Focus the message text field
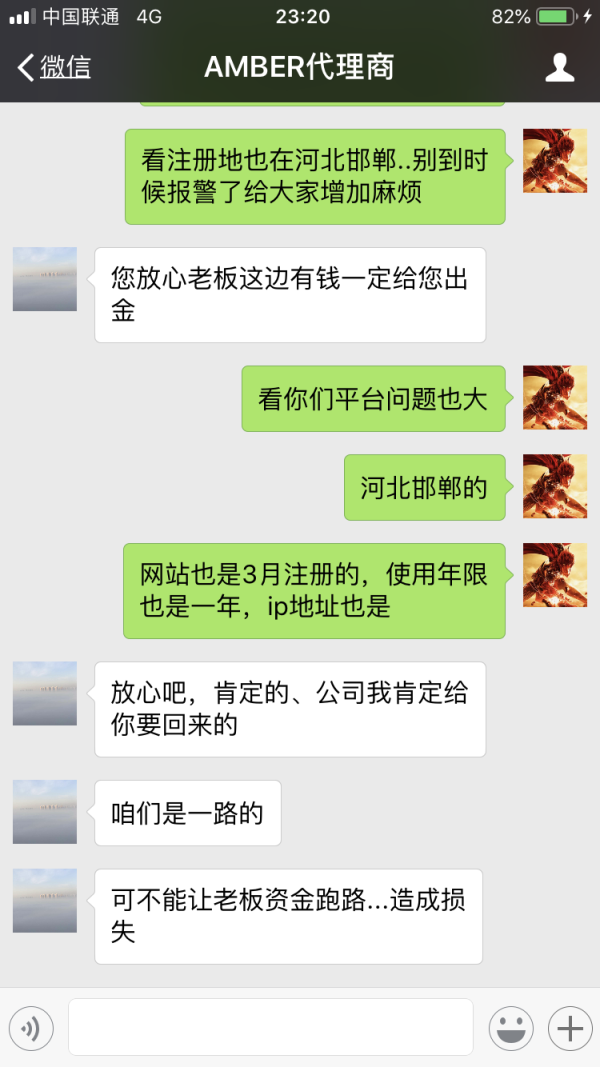 (270, 1027)
